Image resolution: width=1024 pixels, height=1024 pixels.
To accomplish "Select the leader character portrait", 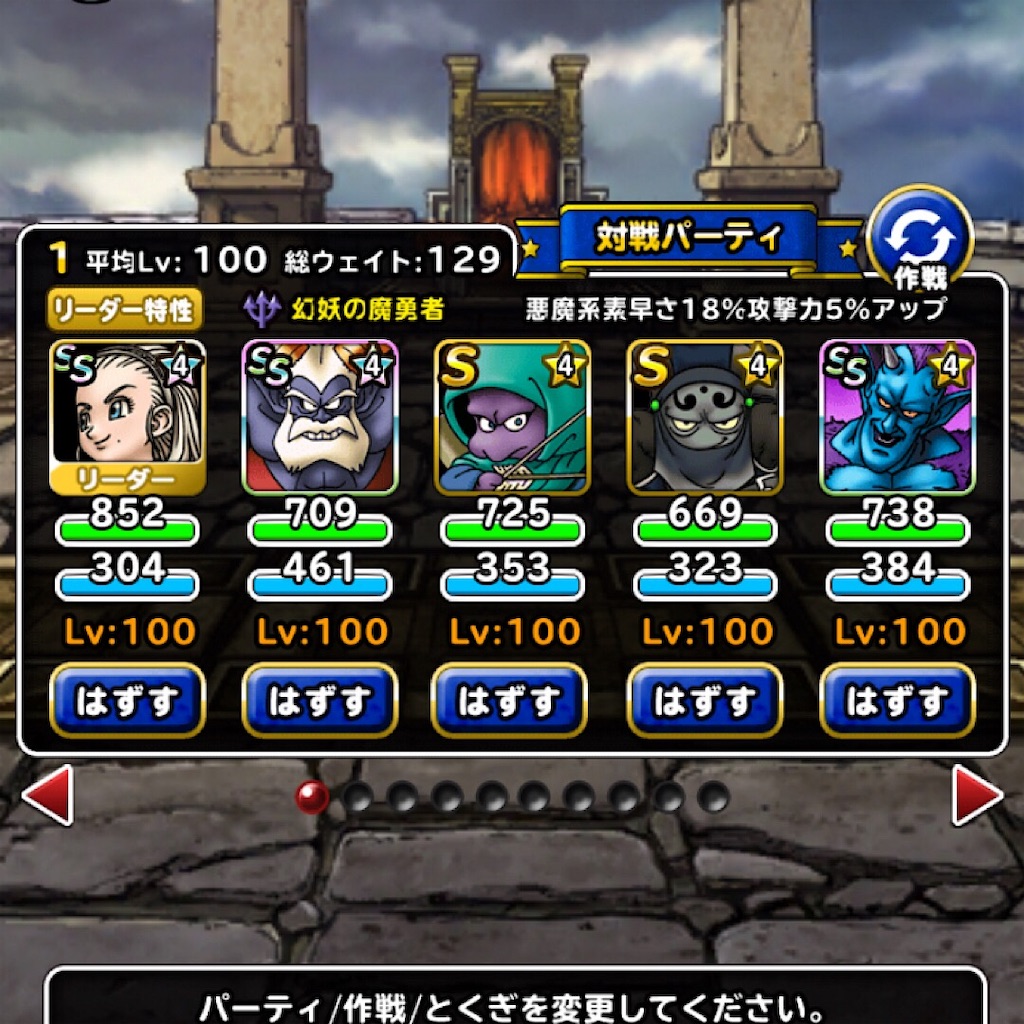I will (127, 417).
